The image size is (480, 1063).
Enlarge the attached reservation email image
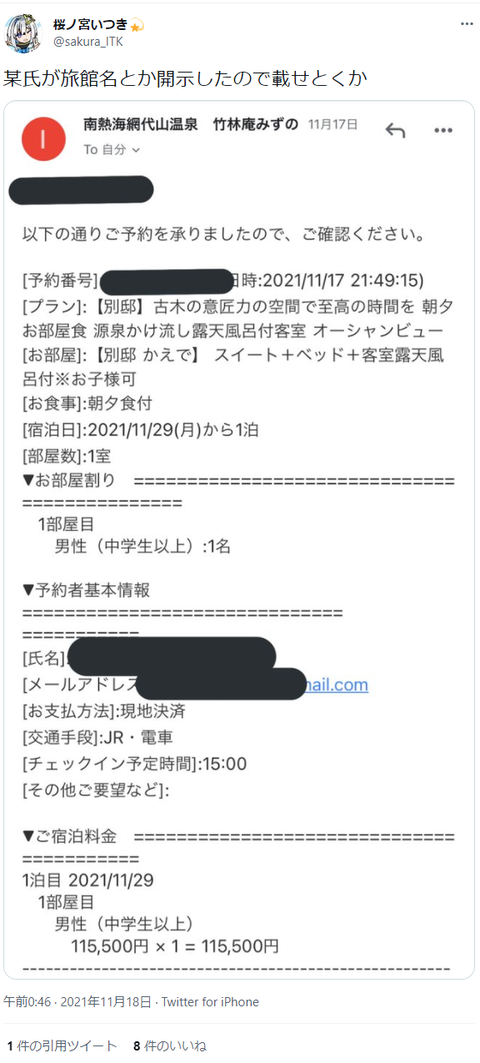coord(239,539)
